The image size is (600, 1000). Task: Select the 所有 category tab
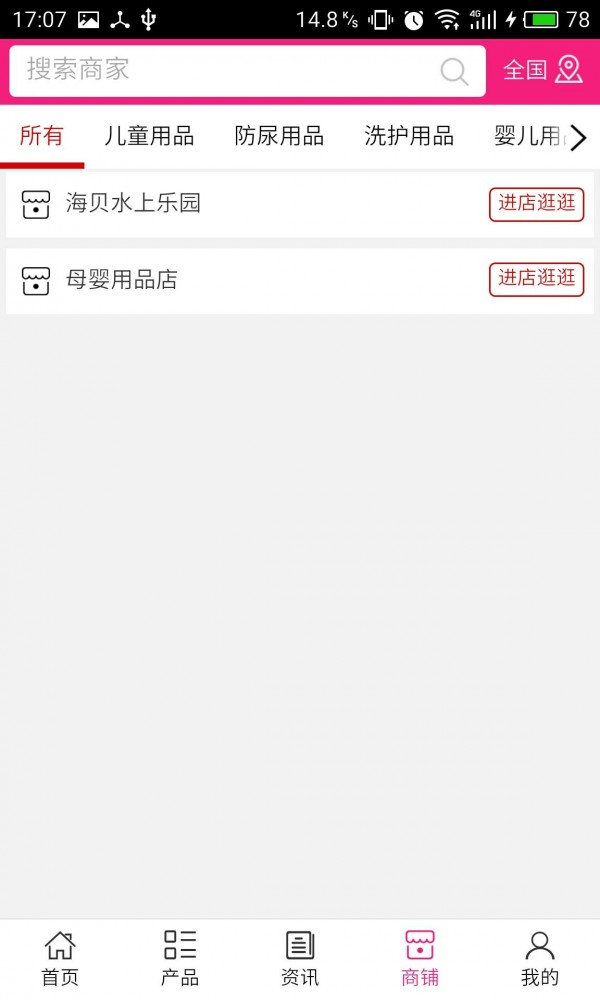pyautogui.click(x=41, y=137)
